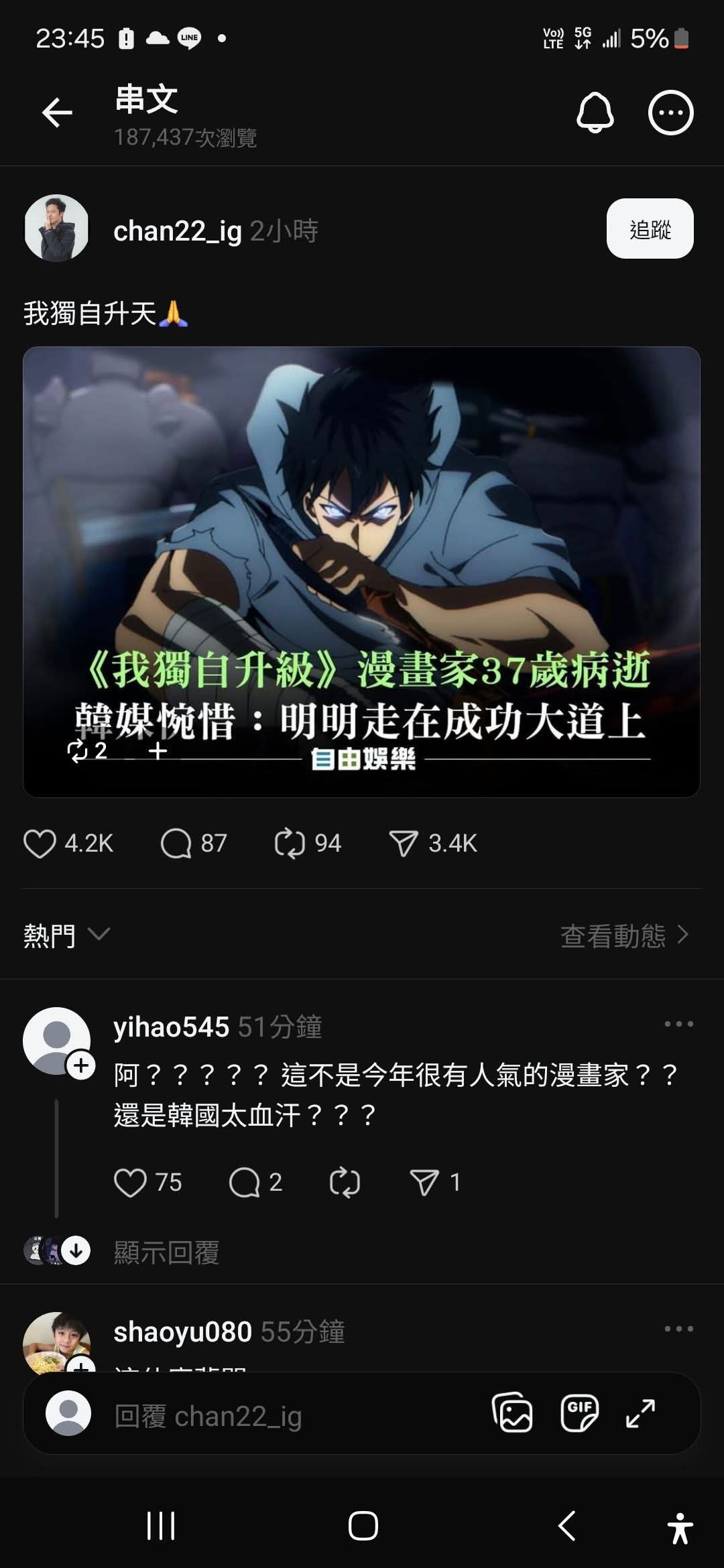The image size is (724, 1568).
Task: Open the 我獨自升級 news image
Action: pos(361,572)
